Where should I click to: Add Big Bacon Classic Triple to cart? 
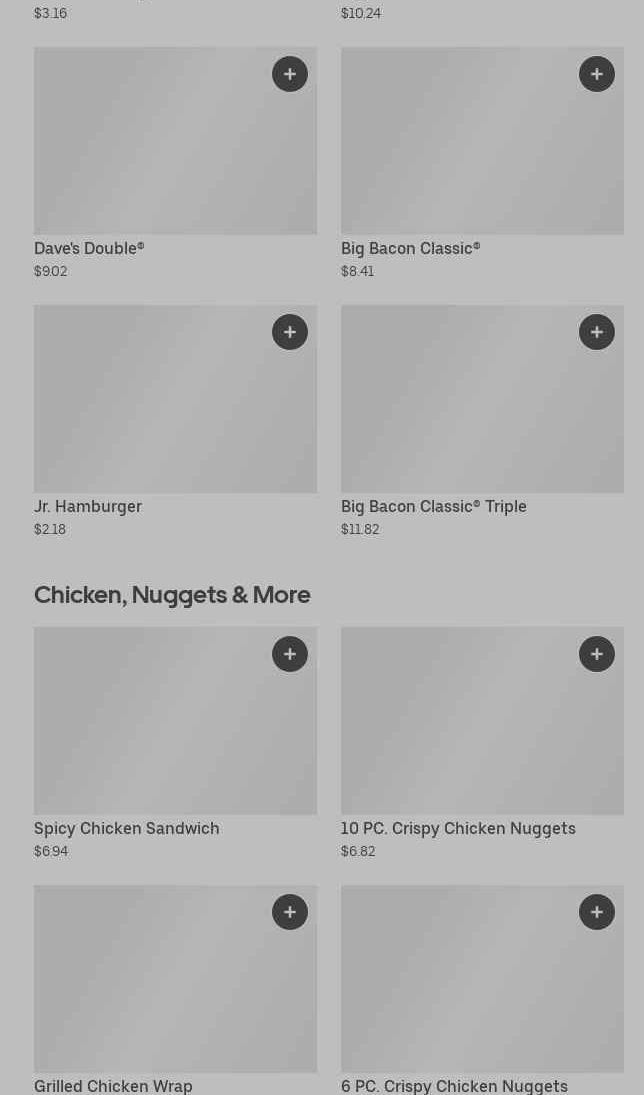coord(597,332)
